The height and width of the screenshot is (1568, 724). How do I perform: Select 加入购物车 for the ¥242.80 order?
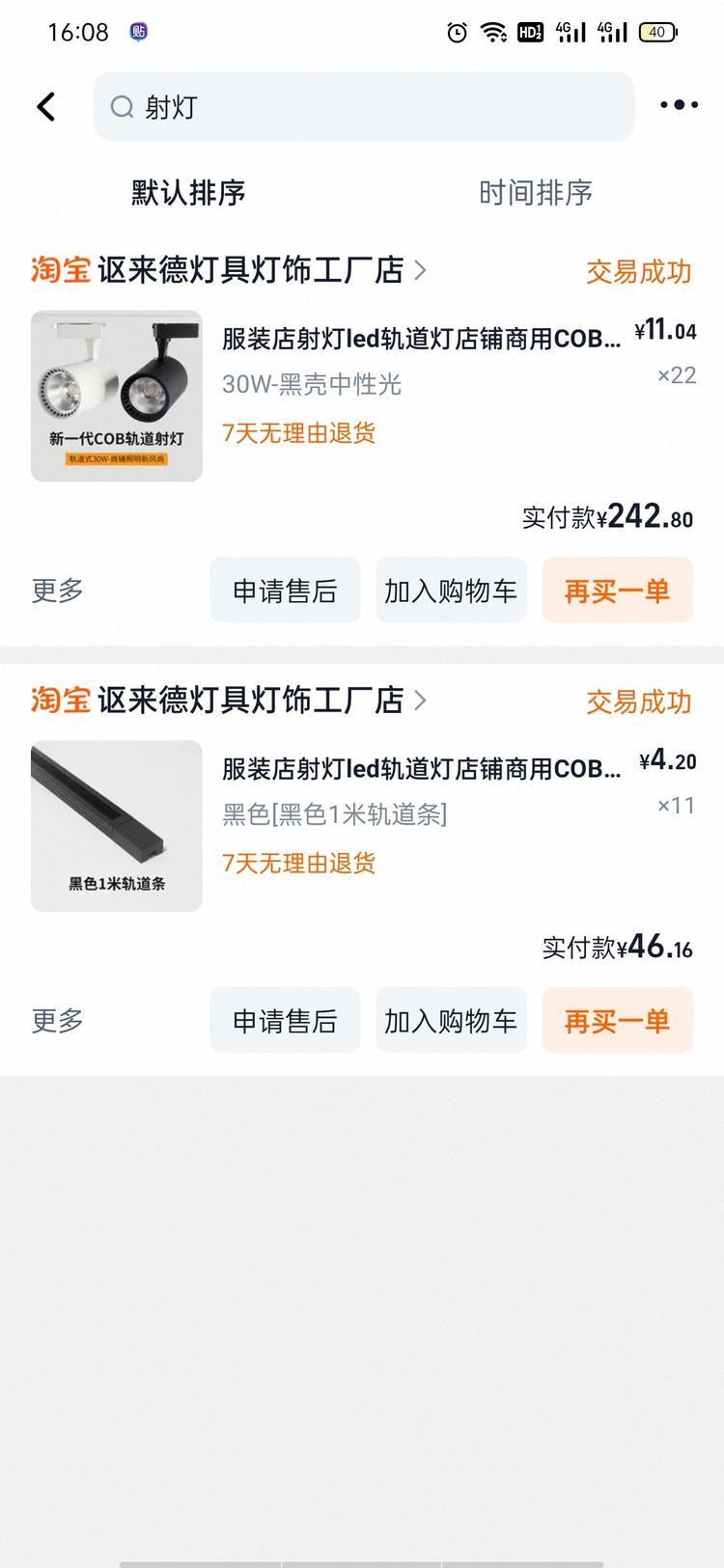451,591
